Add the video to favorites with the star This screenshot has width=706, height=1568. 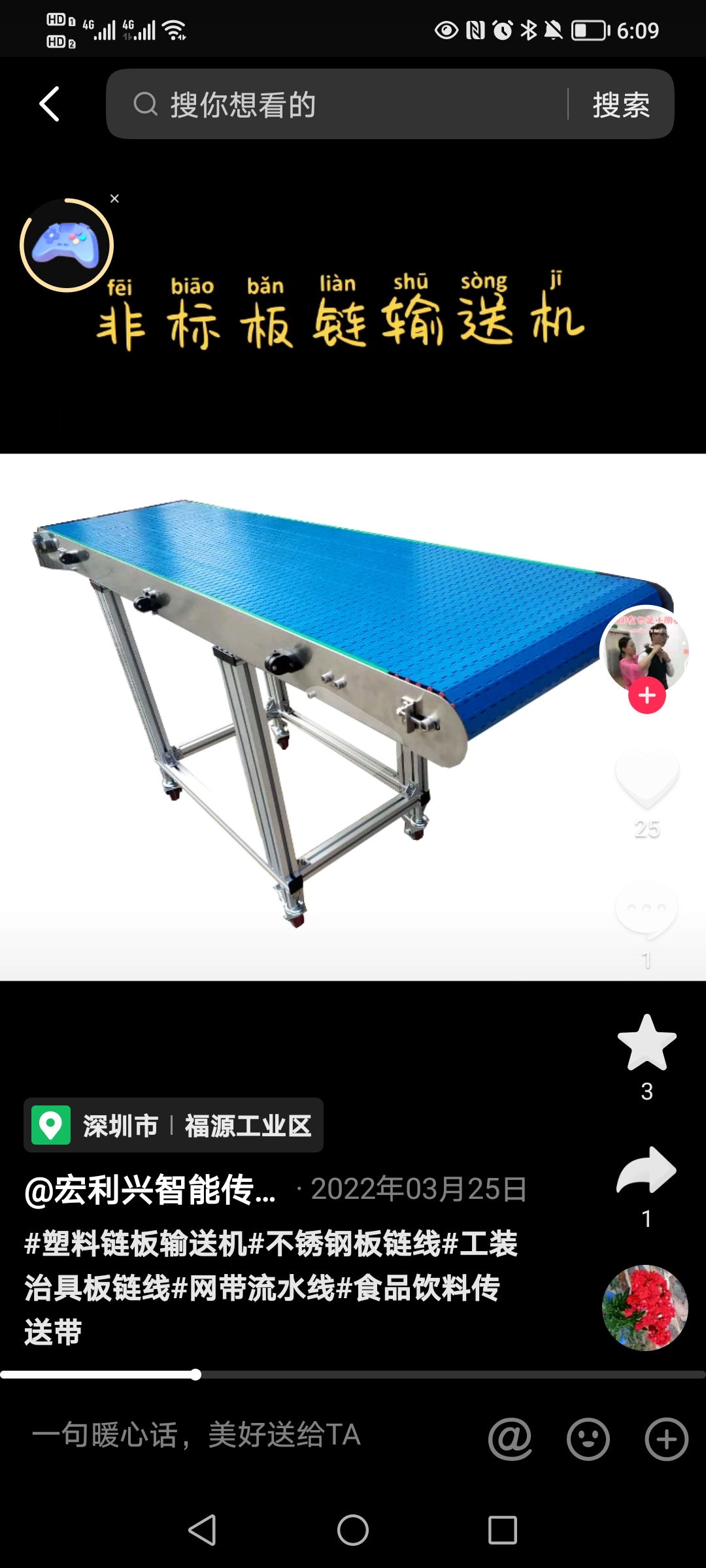click(x=647, y=1043)
